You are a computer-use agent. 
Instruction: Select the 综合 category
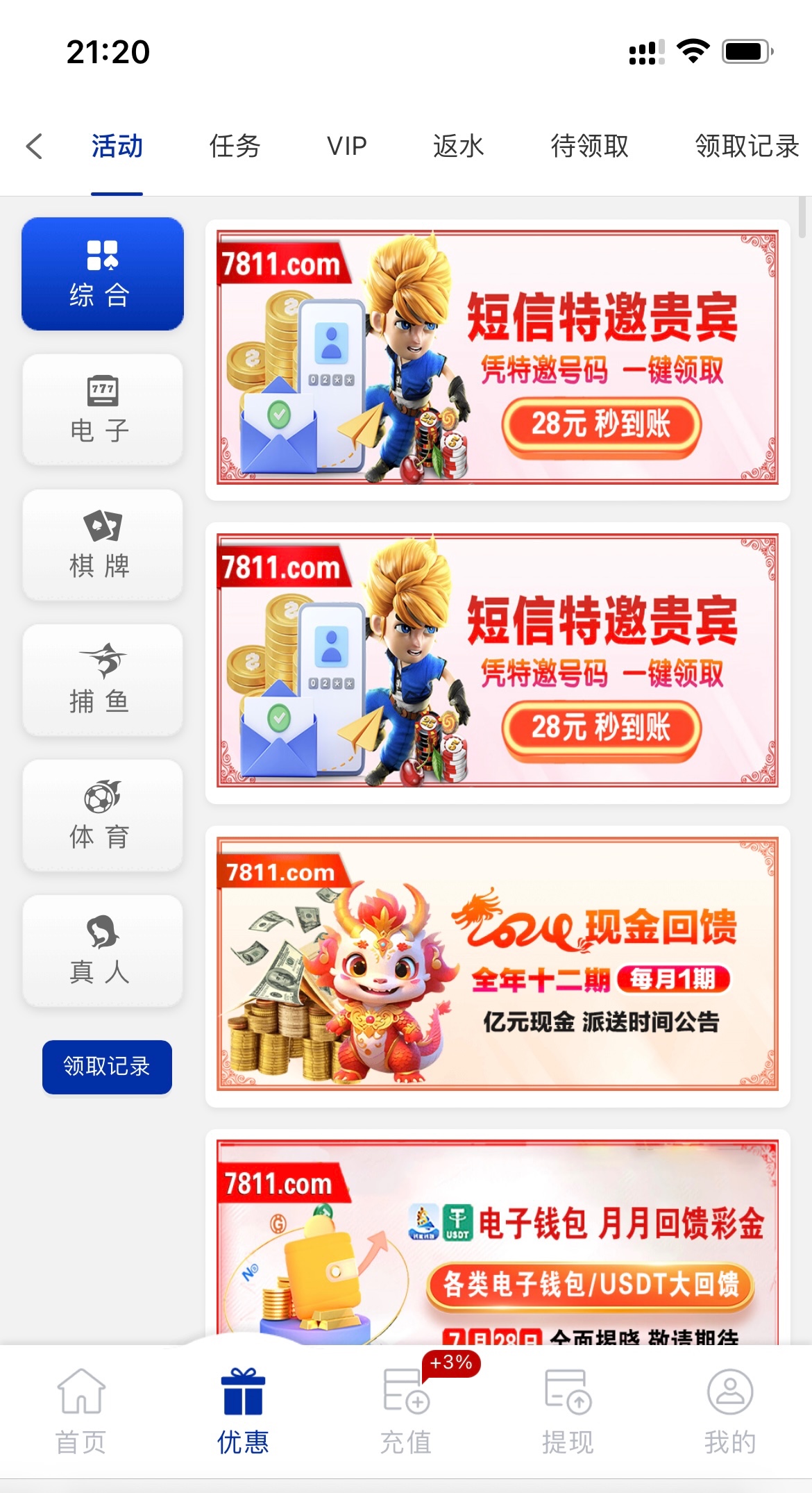click(102, 274)
